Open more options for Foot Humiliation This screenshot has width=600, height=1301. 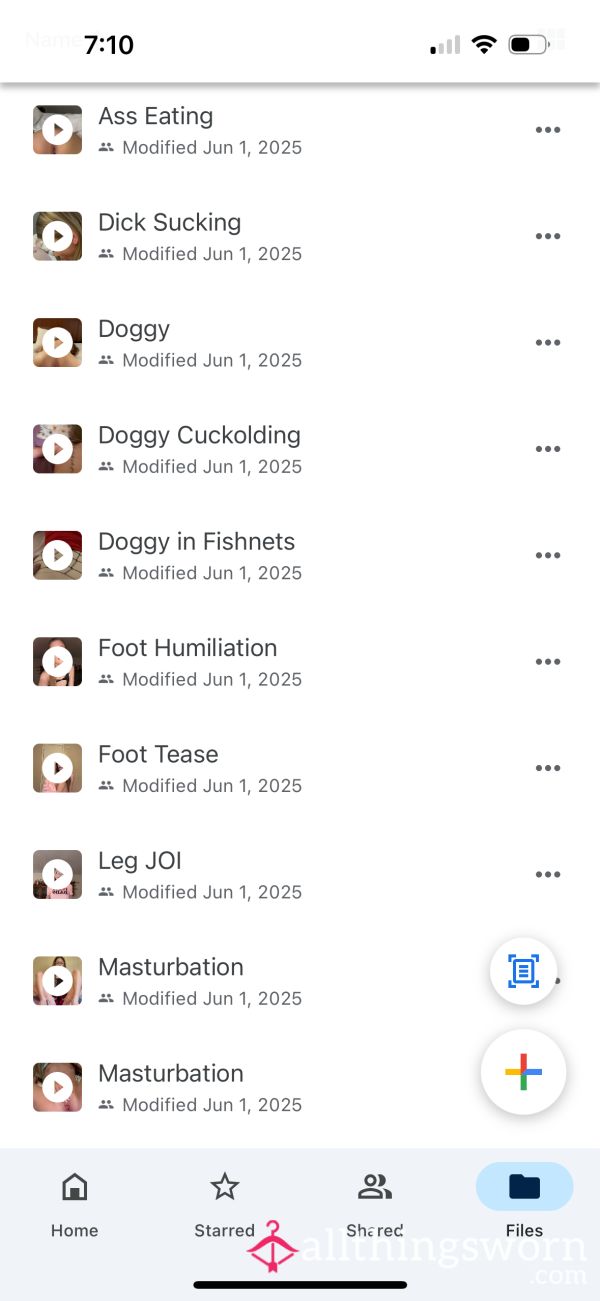(x=547, y=662)
